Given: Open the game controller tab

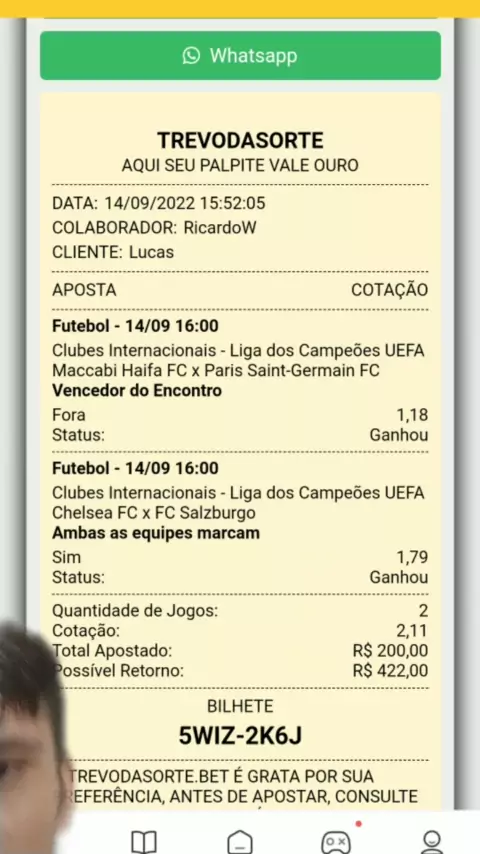Looking at the screenshot, I should [x=336, y=841].
